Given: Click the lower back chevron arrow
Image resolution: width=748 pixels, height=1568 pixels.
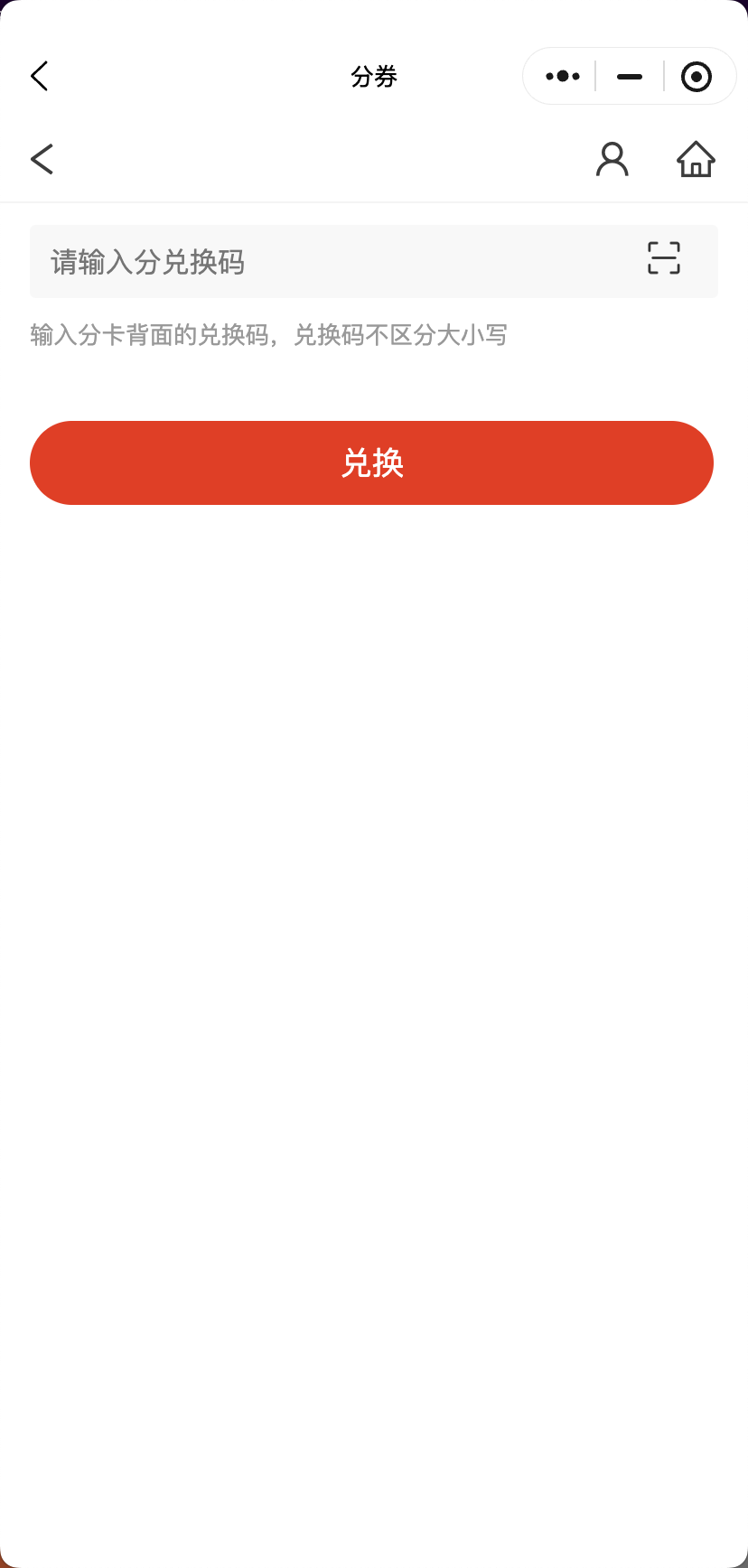Looking at the screenshot, I should pos(42,159).
